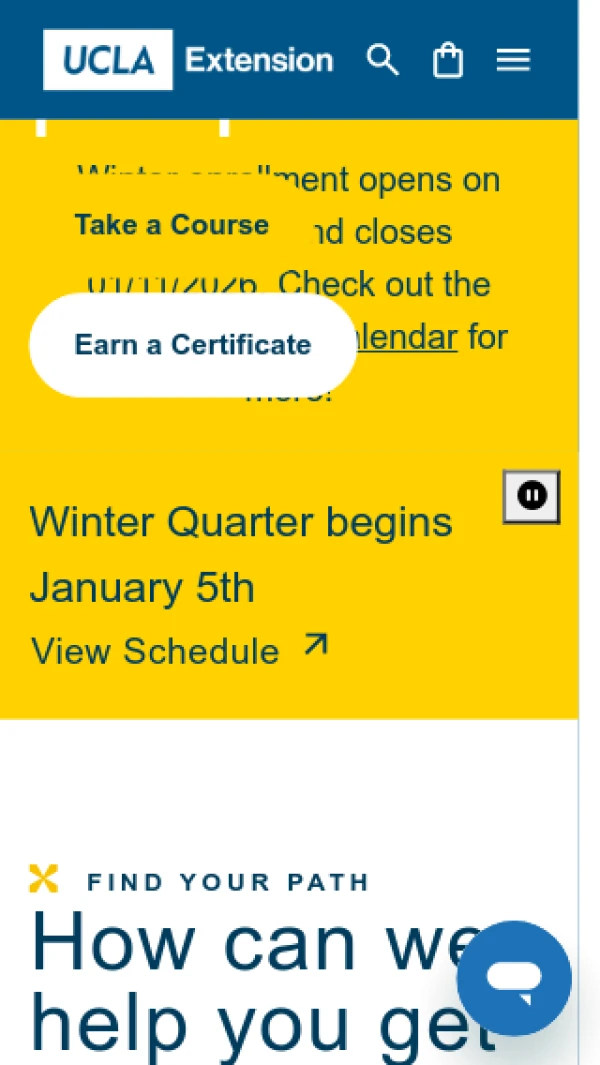
Task: Open the shopping bag cart
Action: 447,60
